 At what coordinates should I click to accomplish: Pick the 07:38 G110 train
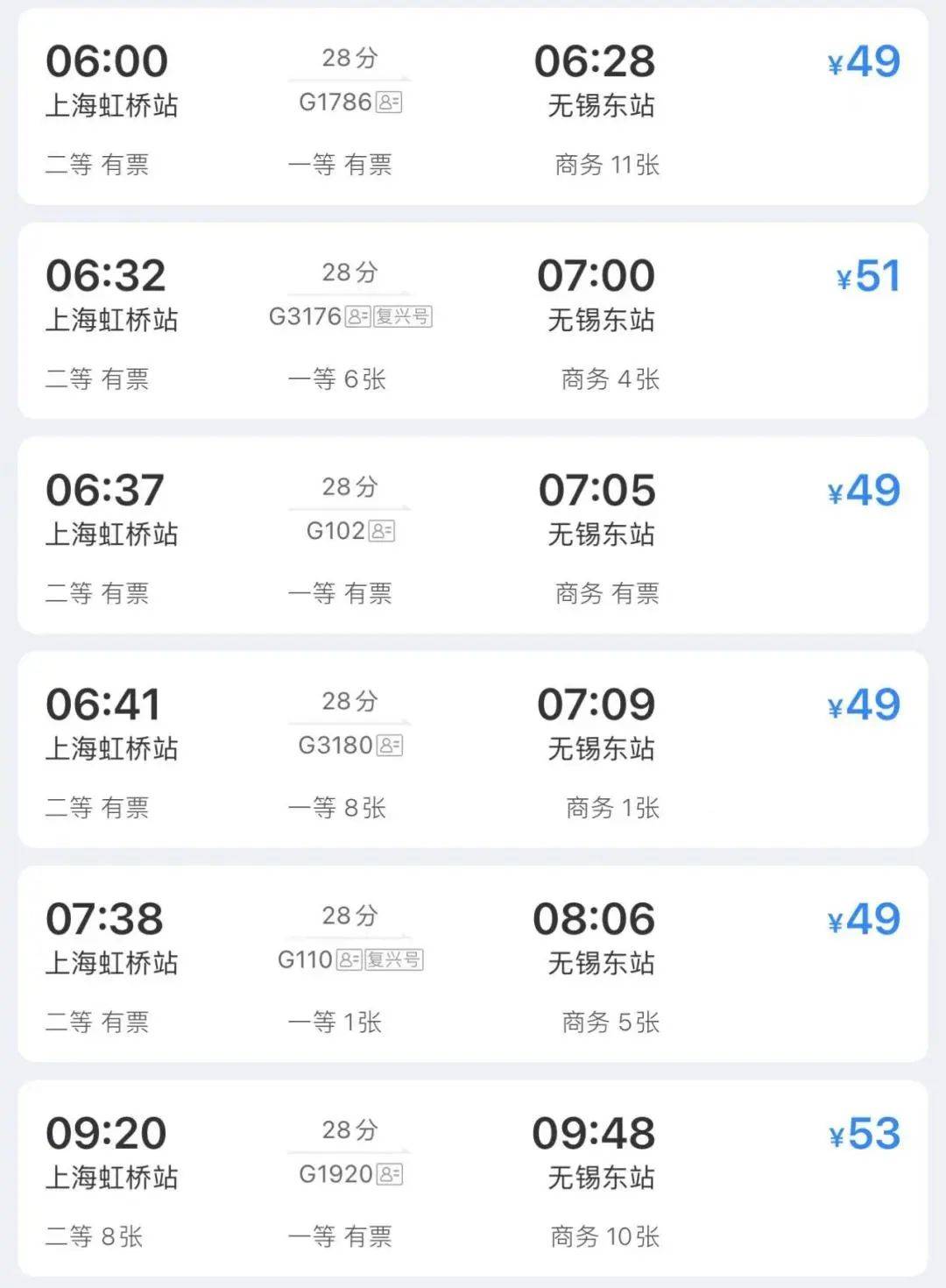(x=472, y=964)
